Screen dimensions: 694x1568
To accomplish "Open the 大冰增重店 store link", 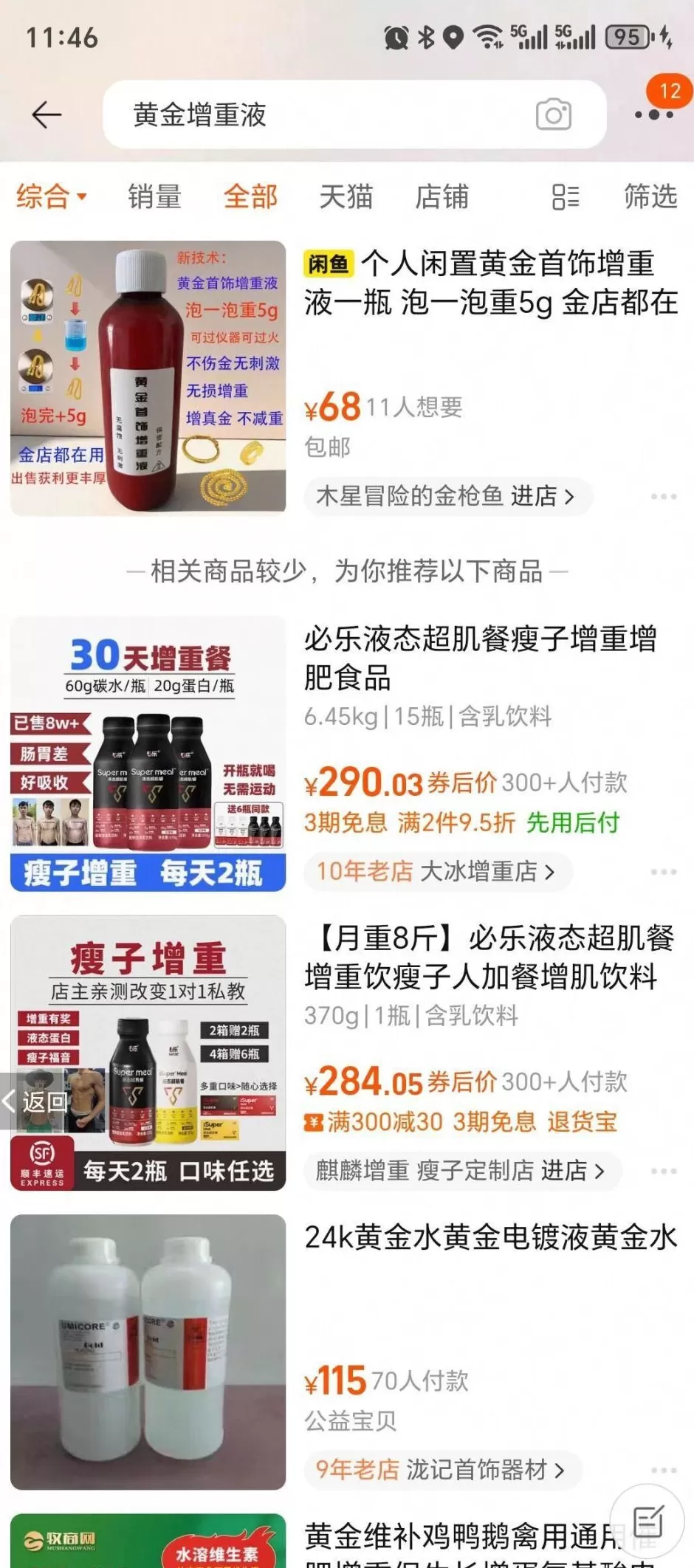I will pyautogui.click(x=437, y=871).
